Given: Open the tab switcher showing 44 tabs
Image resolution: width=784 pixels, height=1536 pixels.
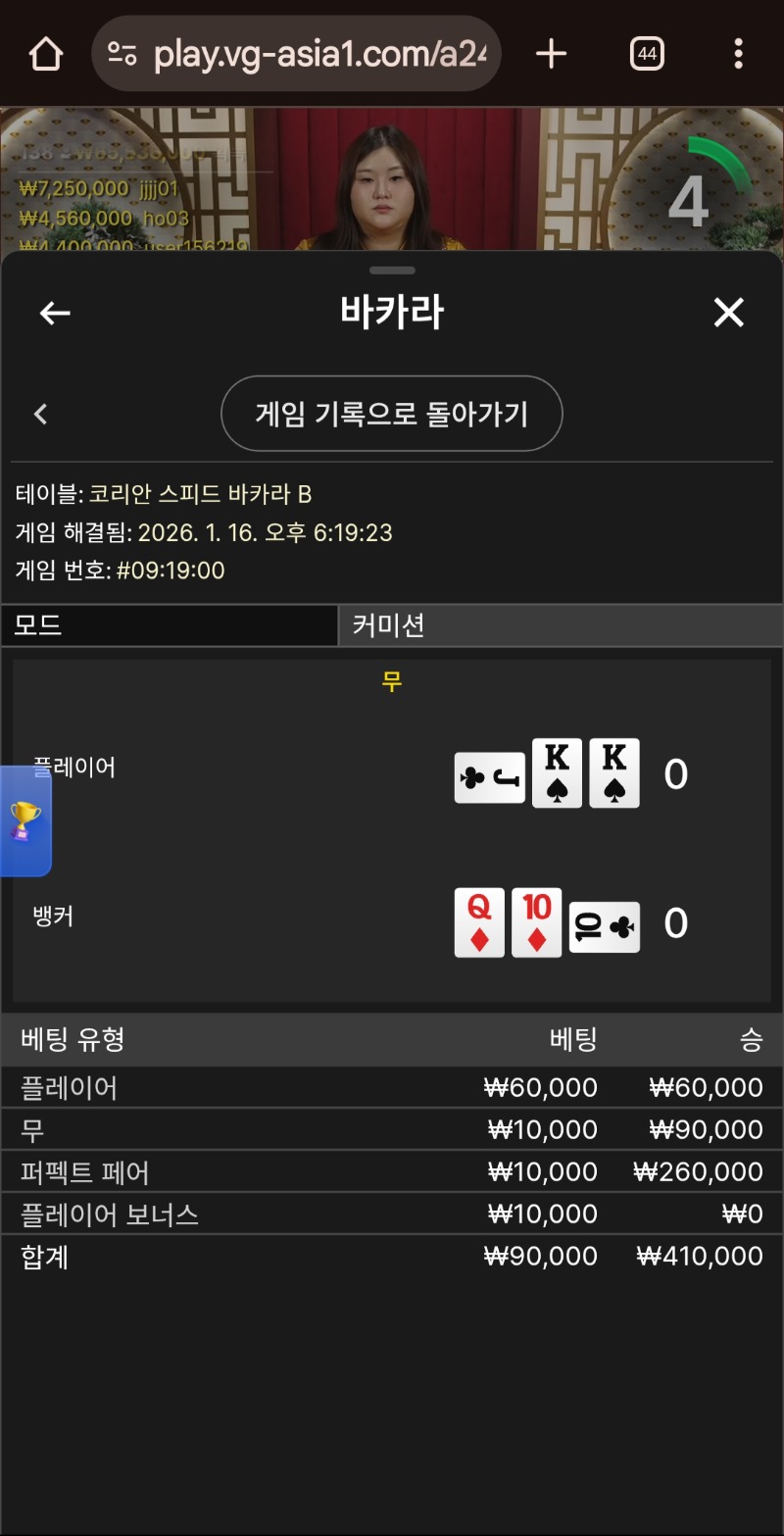Looking at the screenshot, I should coord(647,55).
